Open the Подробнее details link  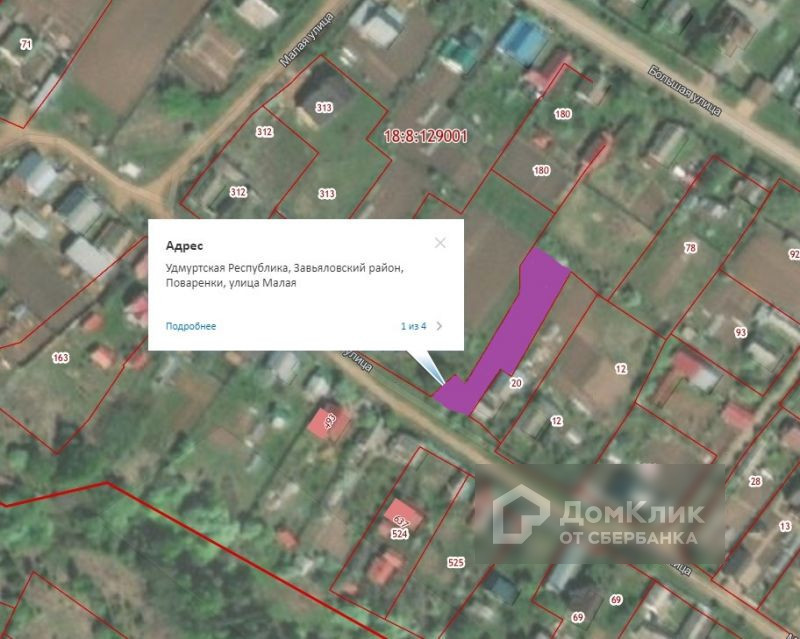(191, 326)
